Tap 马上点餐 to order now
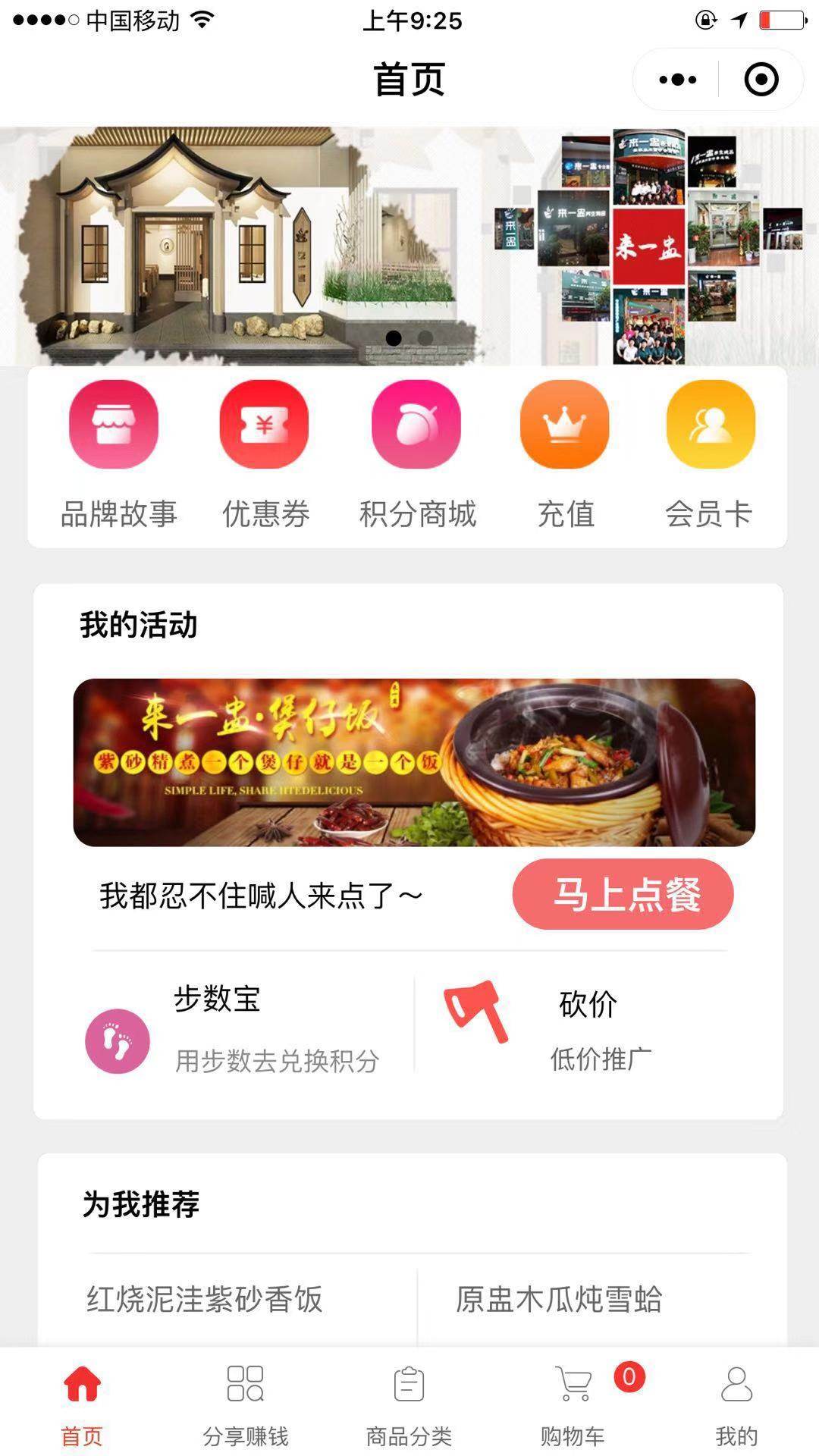 (x=623, y=894)
